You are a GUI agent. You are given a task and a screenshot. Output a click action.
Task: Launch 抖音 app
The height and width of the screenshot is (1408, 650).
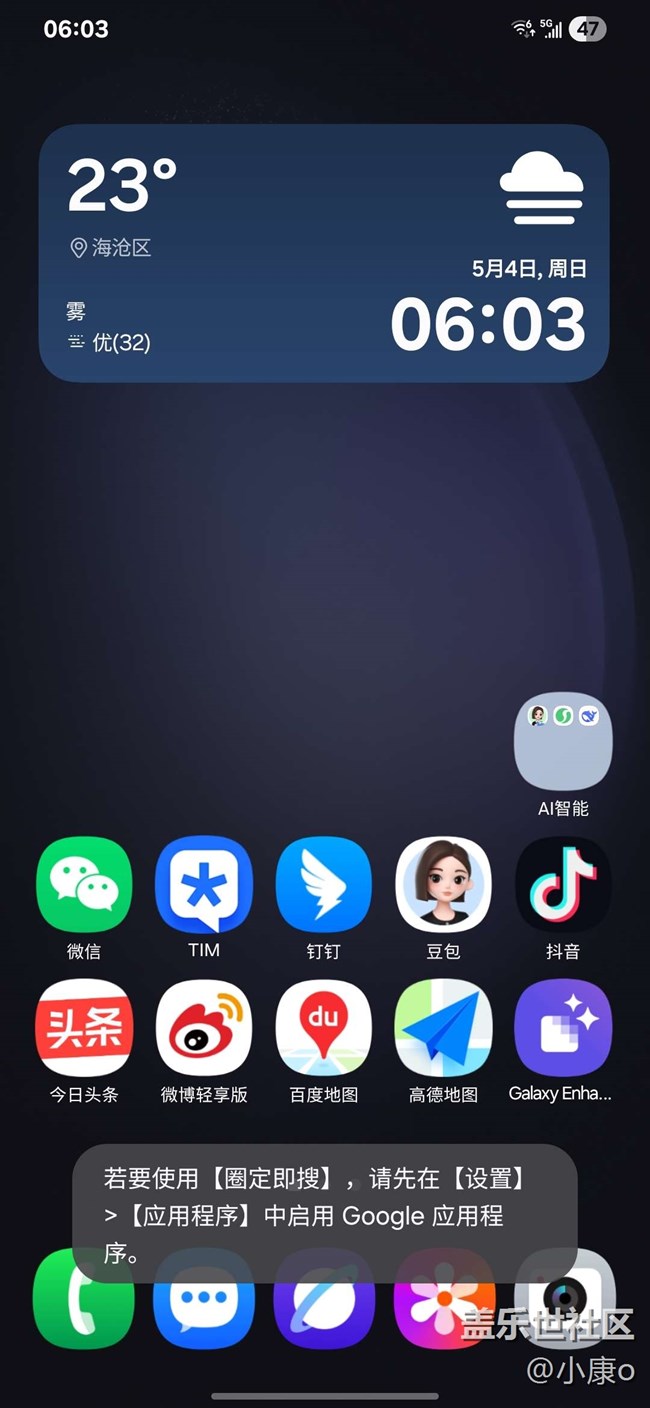(x=563, y=885)
